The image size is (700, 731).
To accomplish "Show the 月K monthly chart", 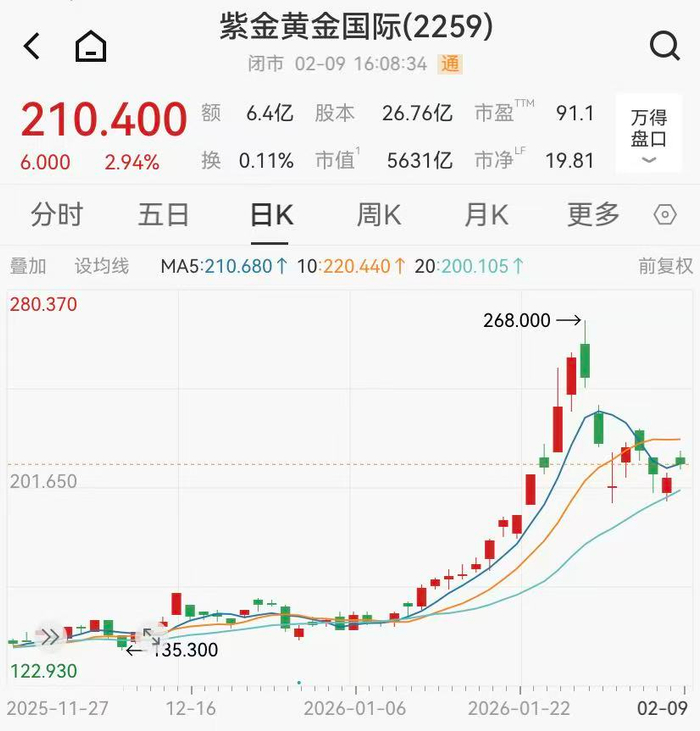I will click(x=486, y=214).
